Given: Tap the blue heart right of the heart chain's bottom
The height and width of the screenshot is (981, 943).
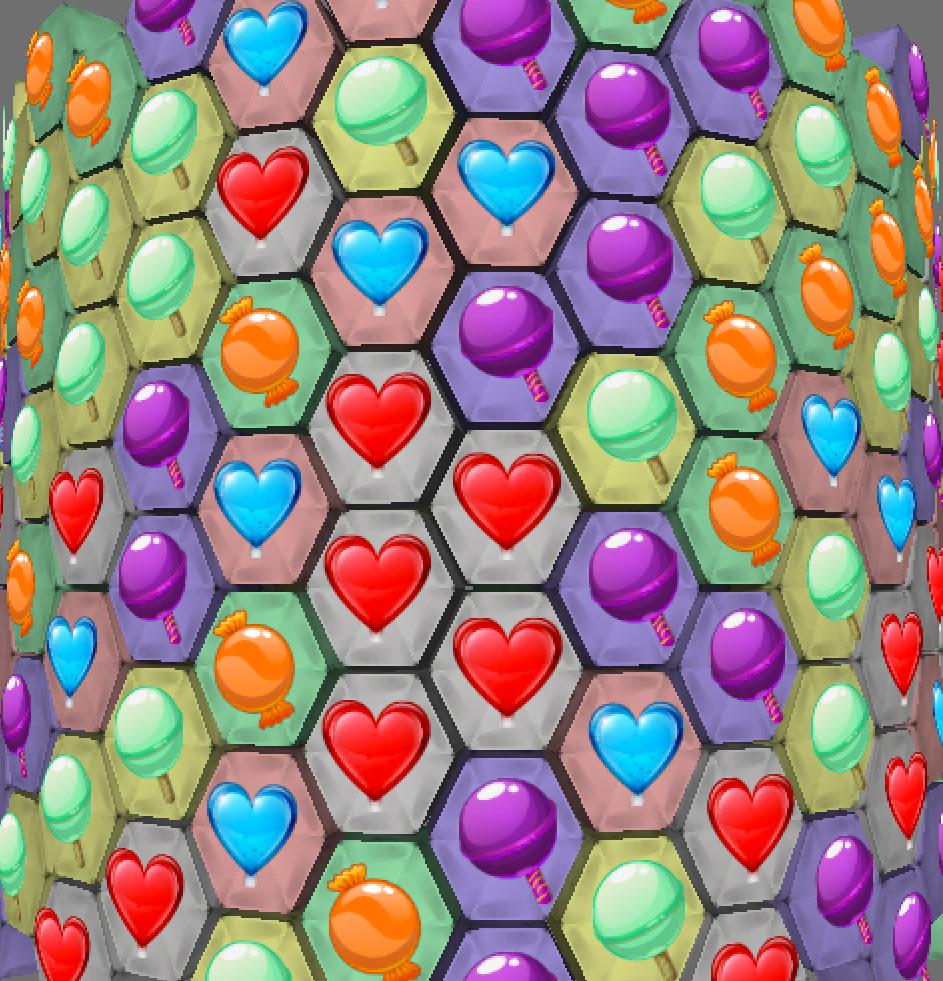Looking at the screenshot, I should tap(635, 745).
